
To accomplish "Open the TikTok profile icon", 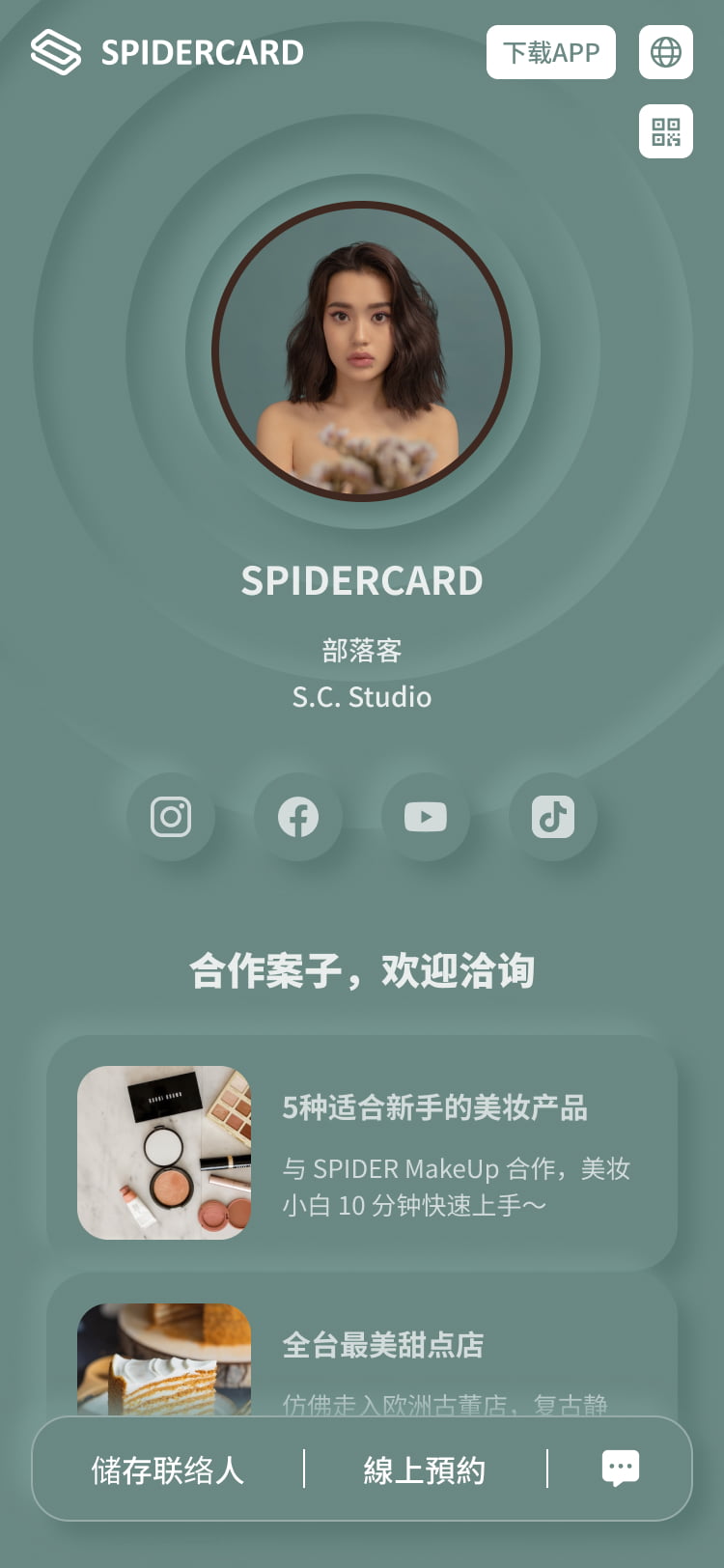I will pos(553,817).
